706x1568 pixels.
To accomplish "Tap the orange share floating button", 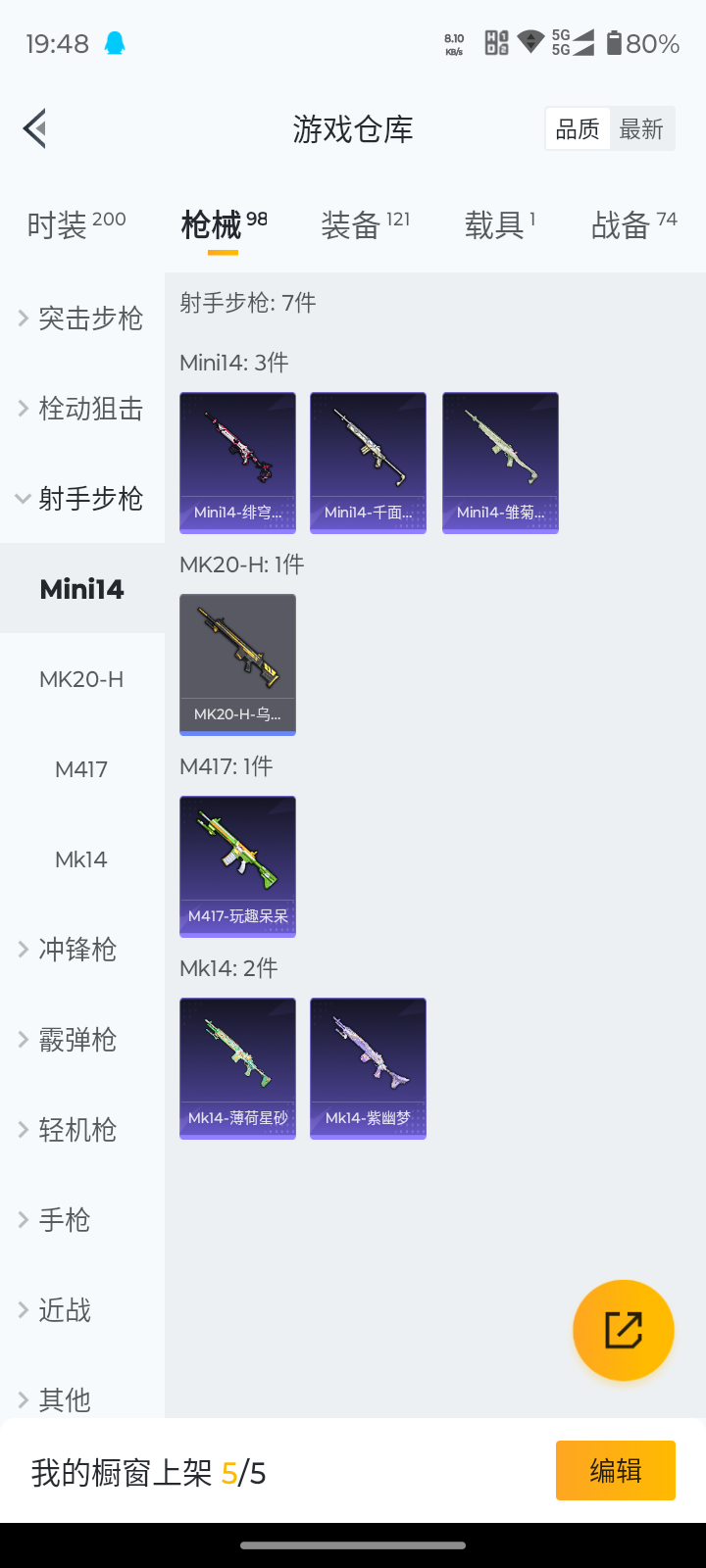I will pos(624,1330).
